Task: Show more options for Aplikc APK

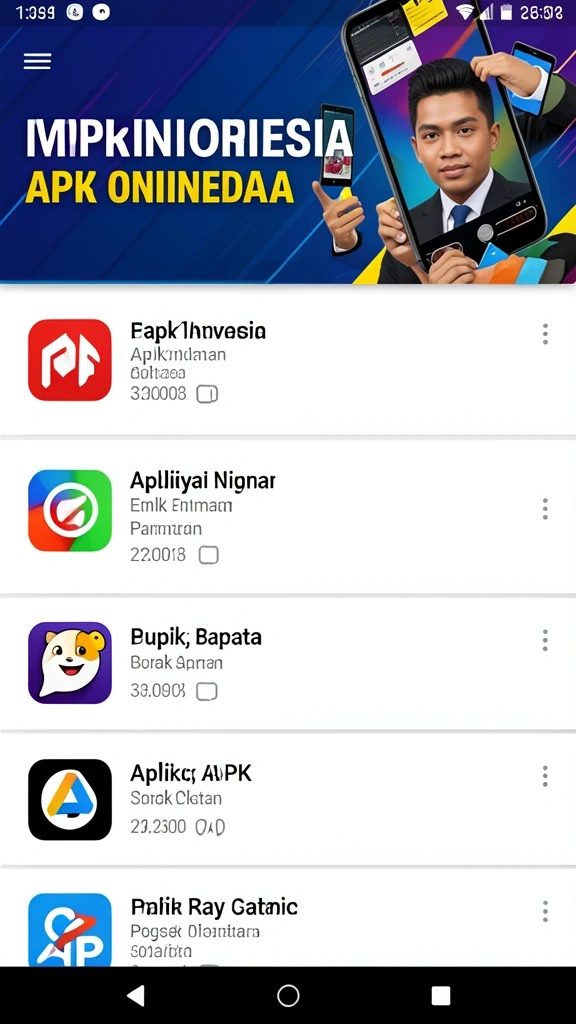Action: click(545, 776)
